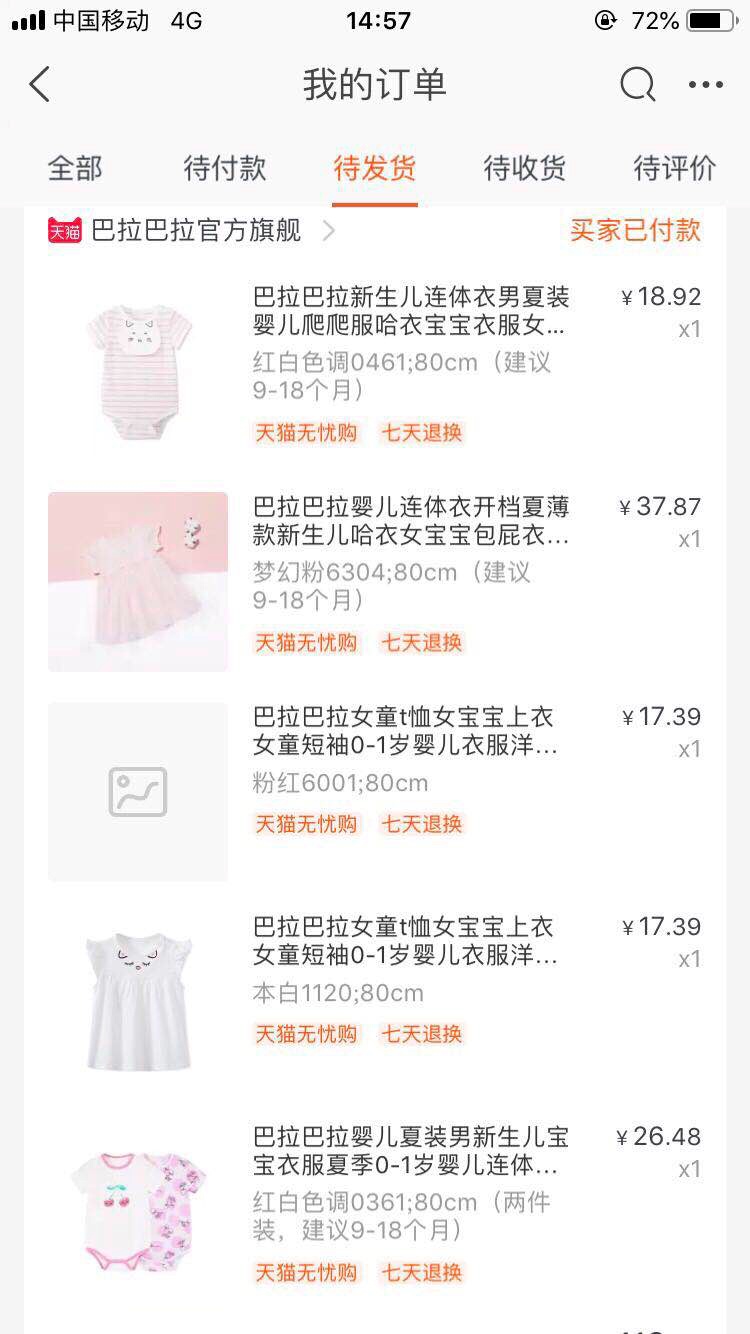Switch to the 全部 tab
Screen dimensions: 750x1334
[75, 168]
